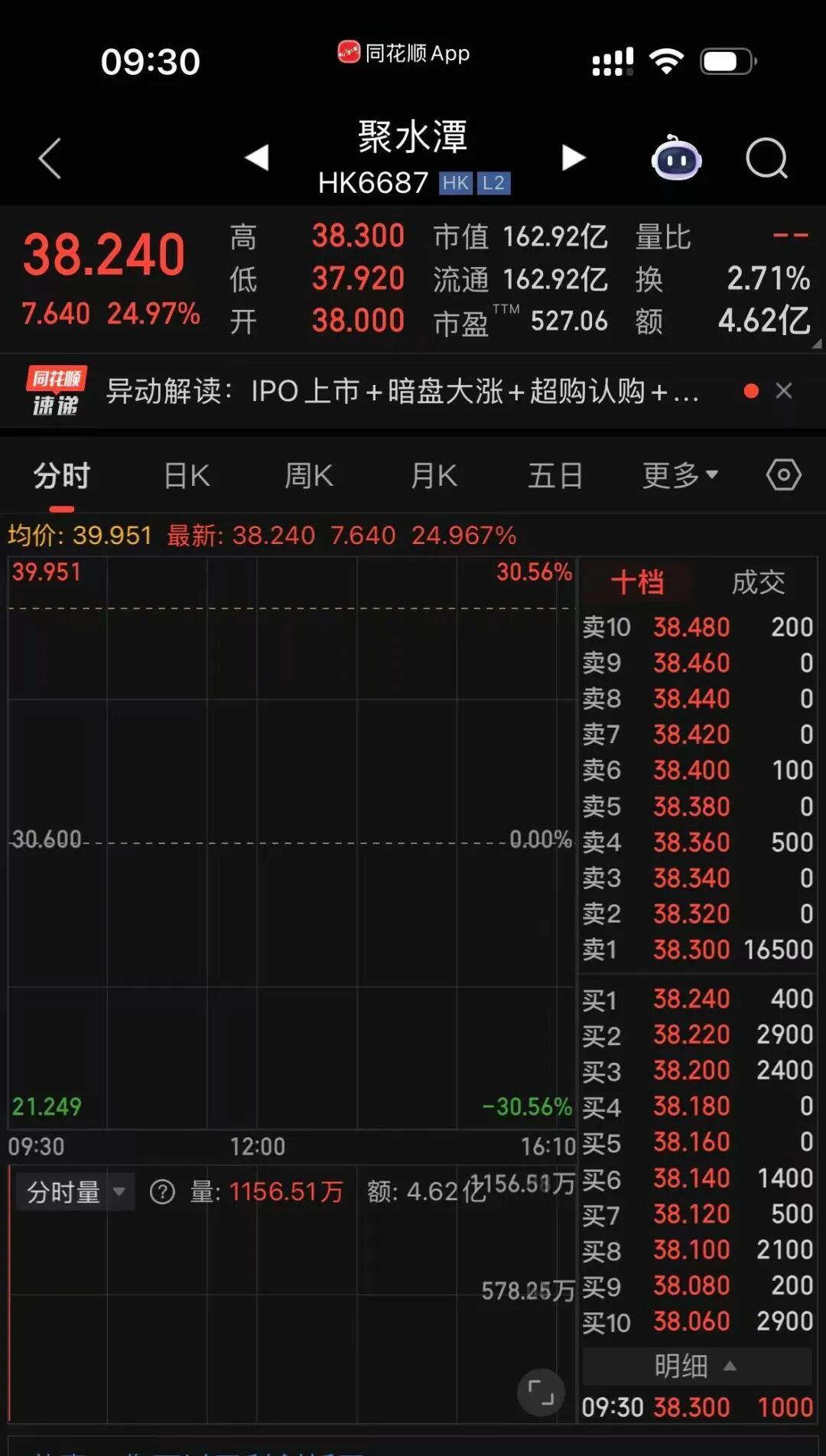The height and width of the screenshot is (1456, 826).
Task: Open the volume indicator help
Action: (162, 1192)
